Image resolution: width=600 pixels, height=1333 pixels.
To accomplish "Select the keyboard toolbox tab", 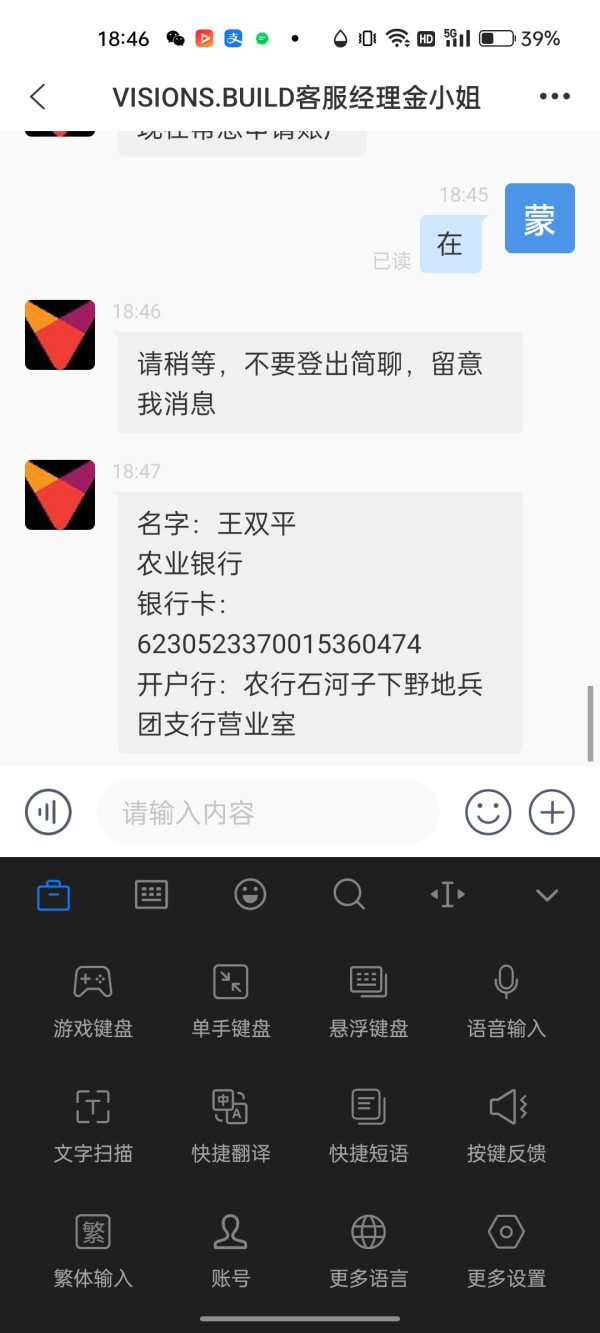I will click(53, 894).
